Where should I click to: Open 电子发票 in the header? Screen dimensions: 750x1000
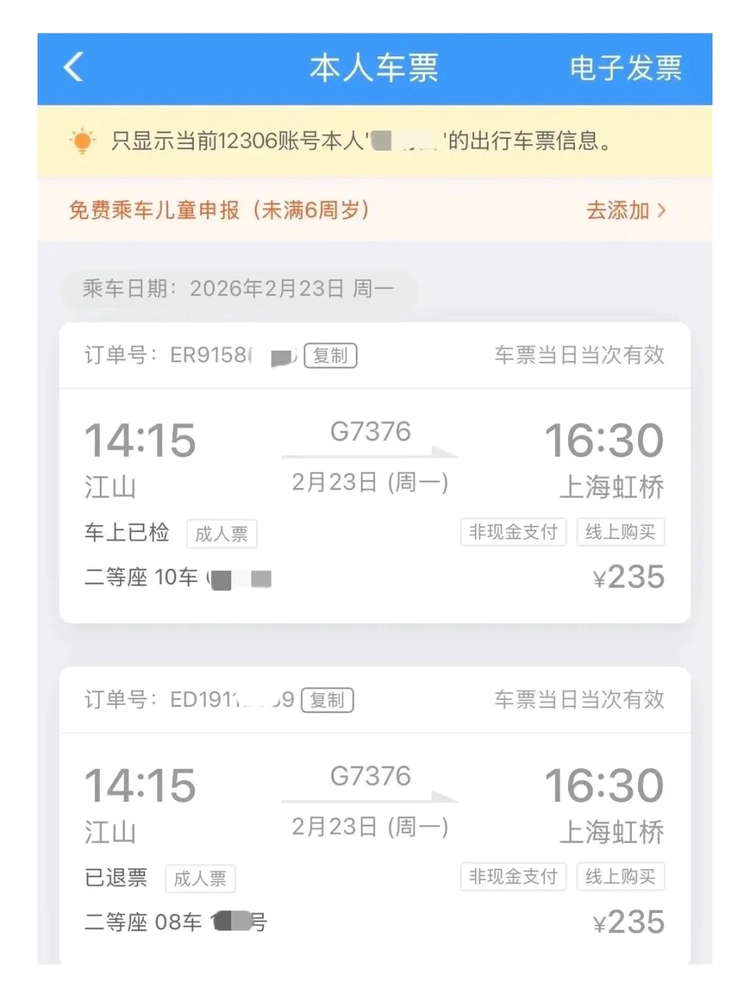click(625, 68)
